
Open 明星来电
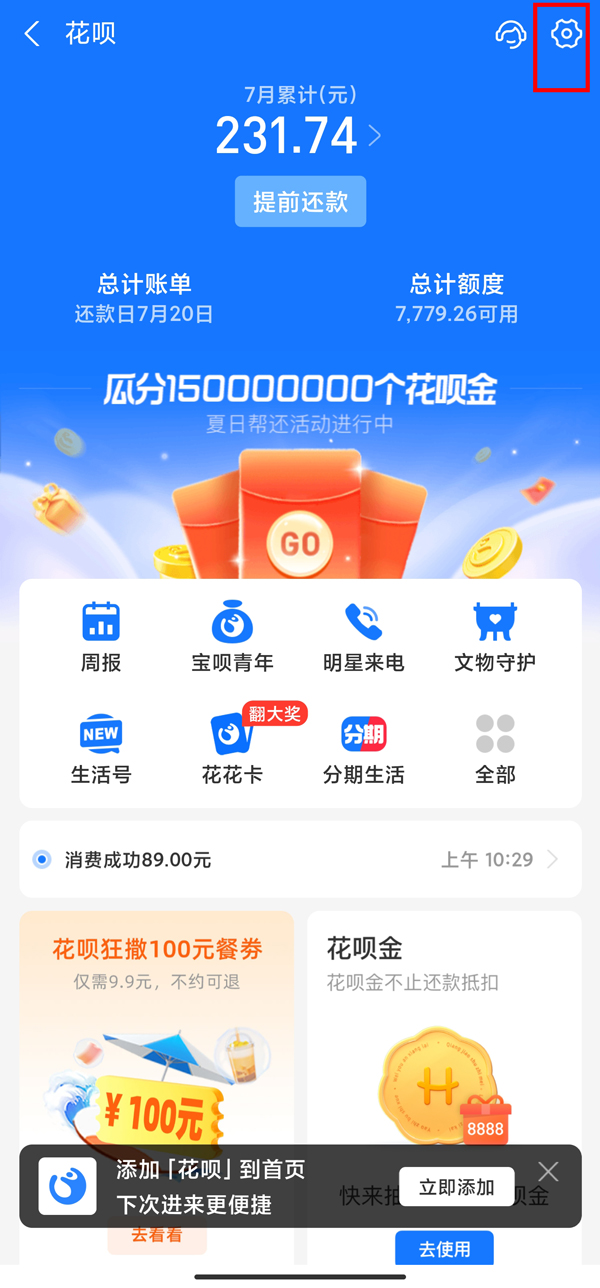pyautogui.click(x=364, y=636)
